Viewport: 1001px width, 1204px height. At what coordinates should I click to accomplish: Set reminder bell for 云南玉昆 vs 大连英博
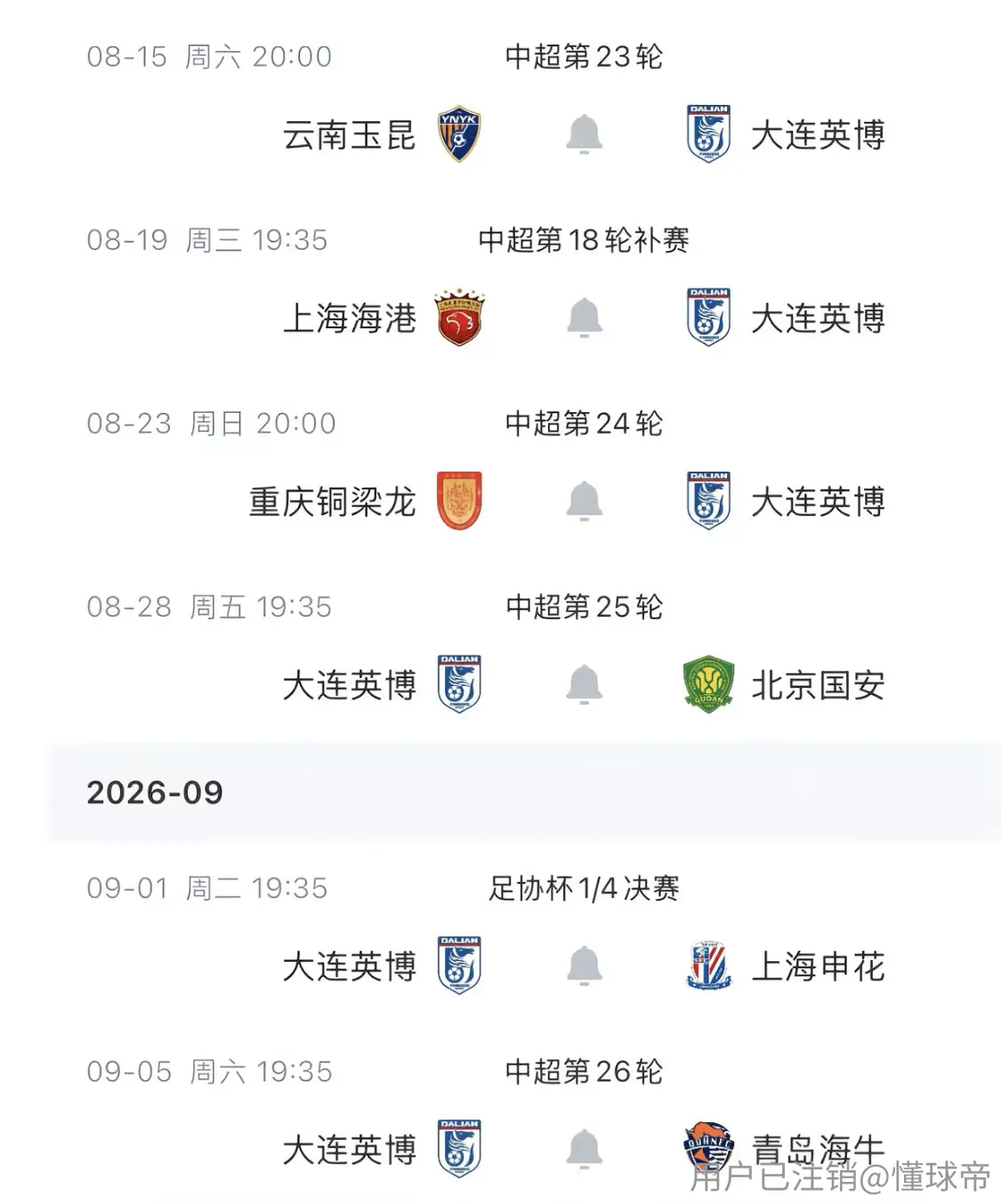point(584,135)
